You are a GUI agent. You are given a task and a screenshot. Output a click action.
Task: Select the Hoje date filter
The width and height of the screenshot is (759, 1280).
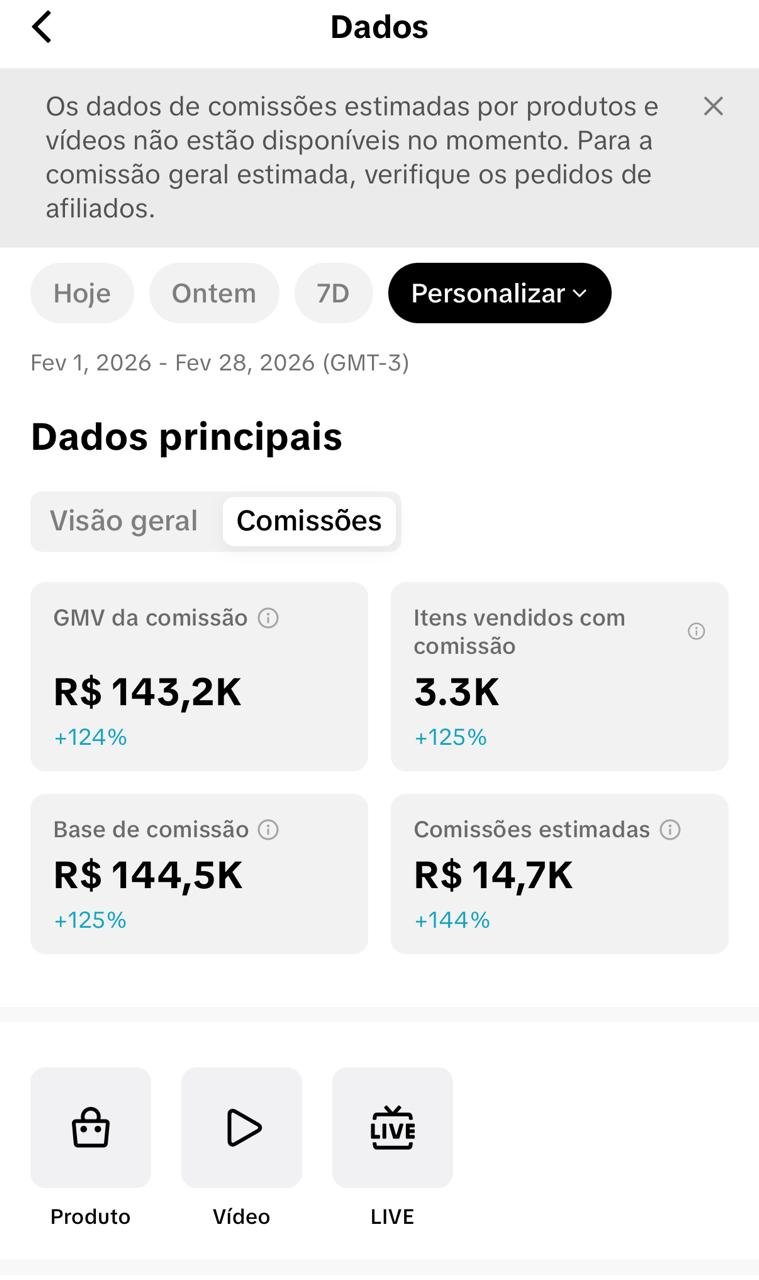[82, 292]
